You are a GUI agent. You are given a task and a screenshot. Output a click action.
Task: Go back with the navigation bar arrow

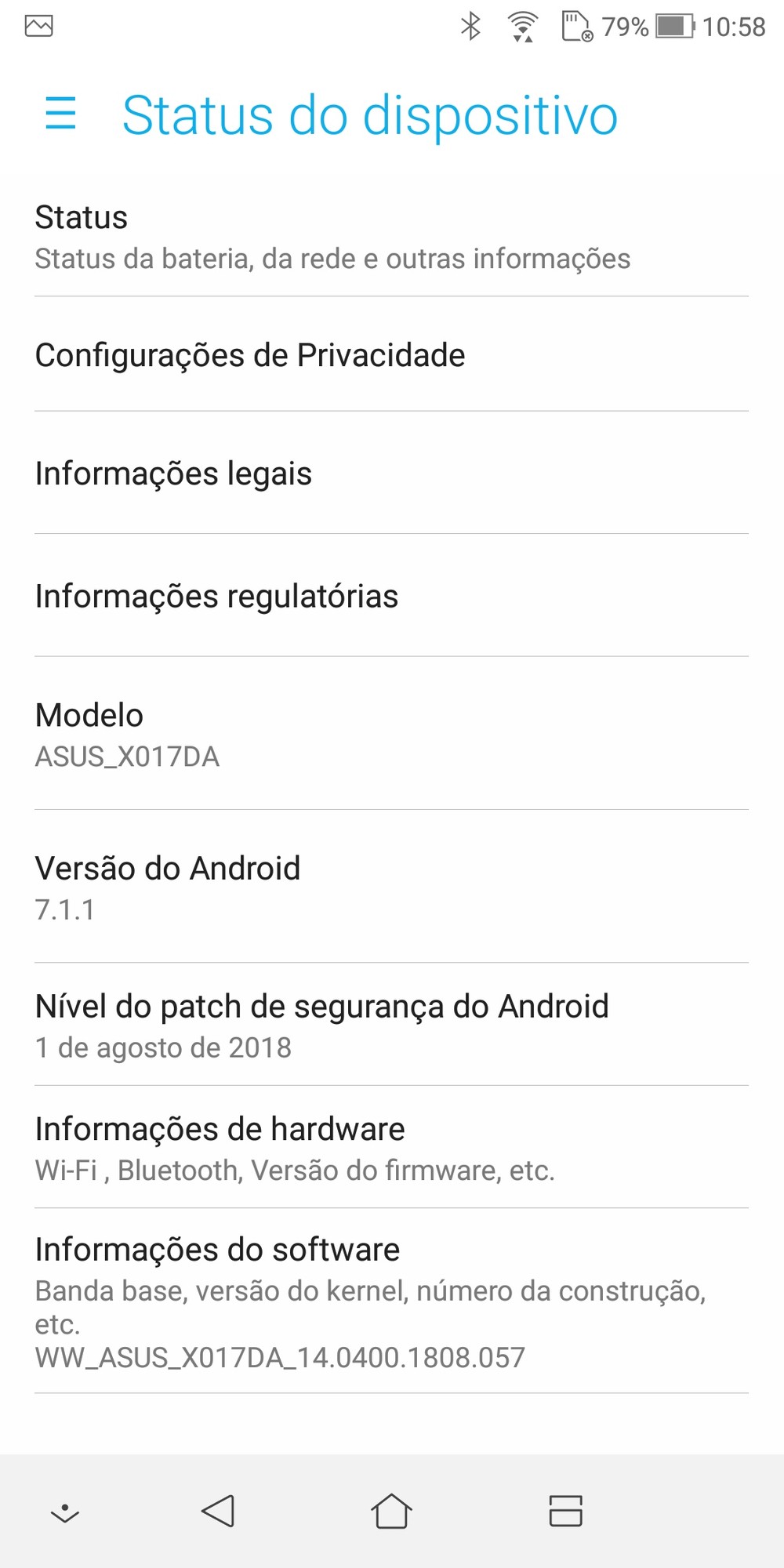(218, 1511)
